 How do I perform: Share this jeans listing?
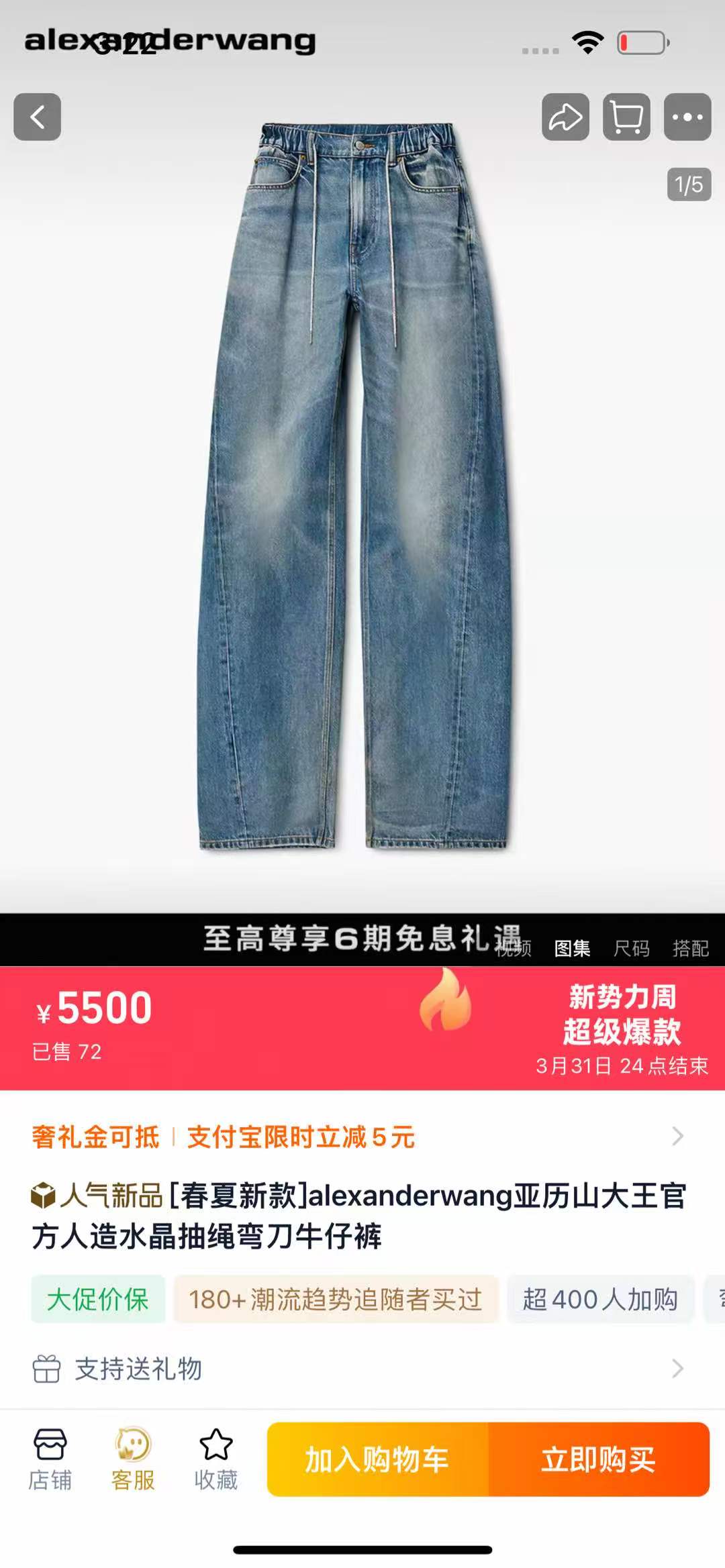[x=565, y=117]
